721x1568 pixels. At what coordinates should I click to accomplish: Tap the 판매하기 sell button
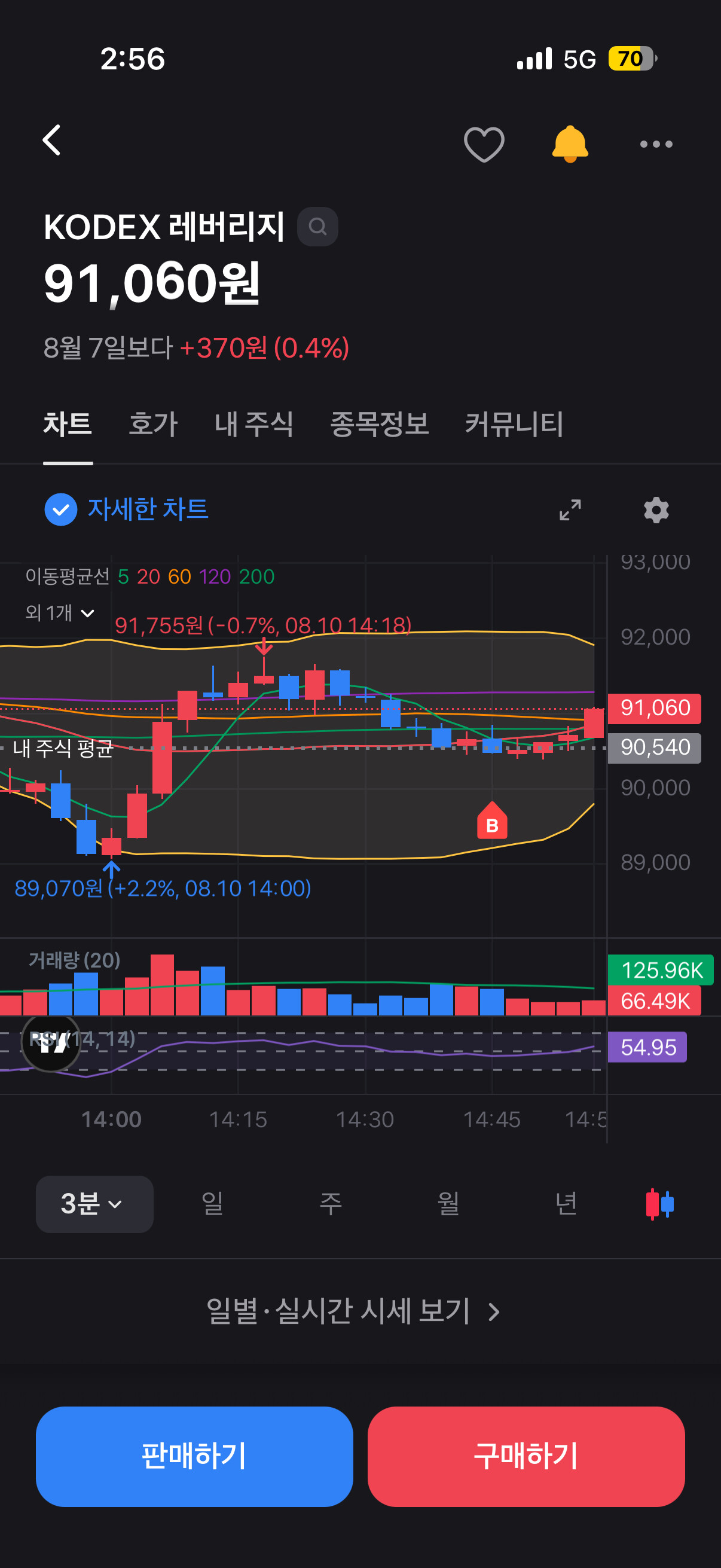pyautogui.click(x=194, y=1456)
